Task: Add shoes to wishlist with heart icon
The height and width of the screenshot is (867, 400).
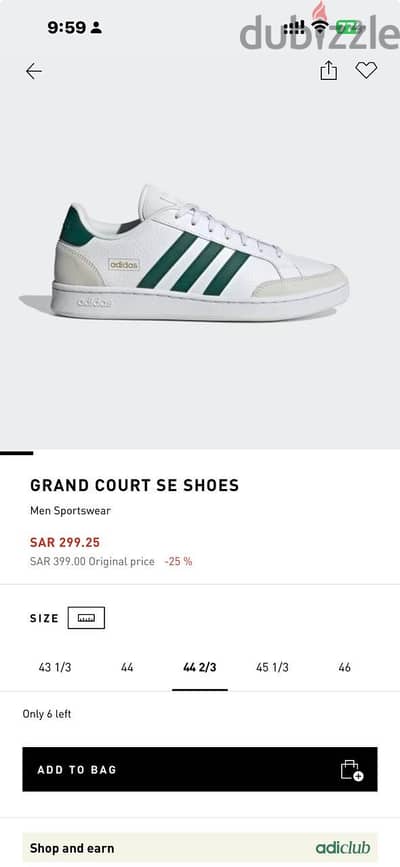Action: [x=366, y=70]
